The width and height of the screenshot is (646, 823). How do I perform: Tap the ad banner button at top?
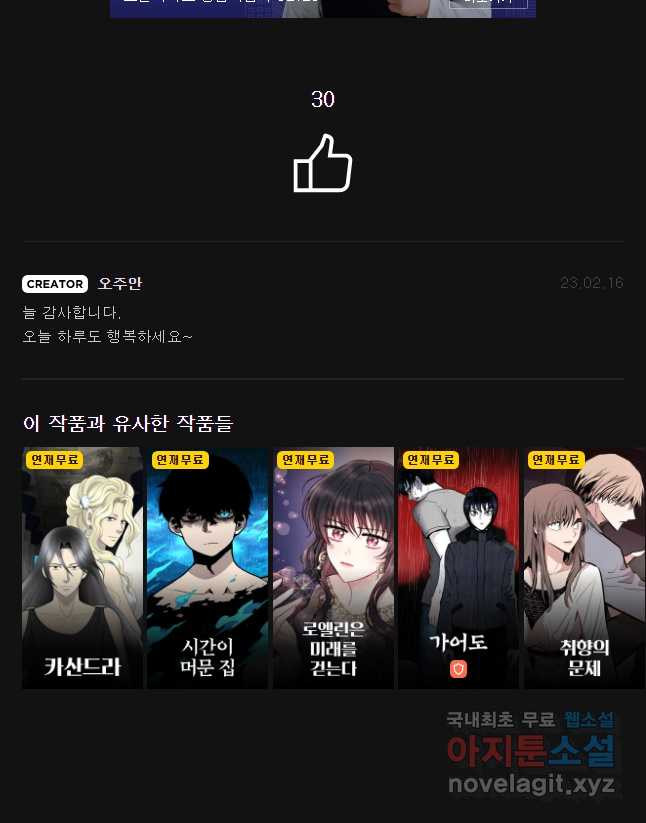(488, 3)
